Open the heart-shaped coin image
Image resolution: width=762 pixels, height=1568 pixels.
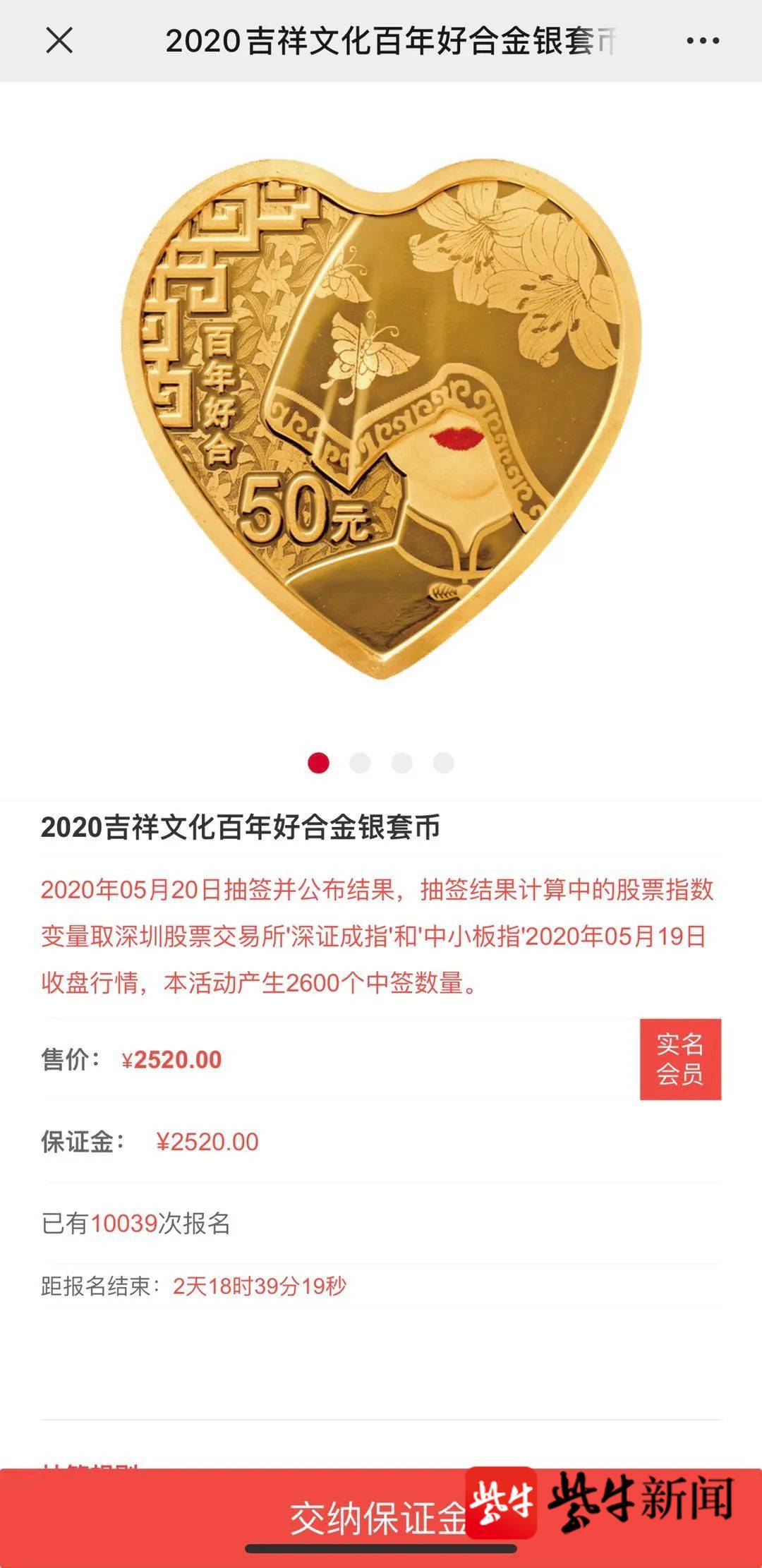[x=381, y=416]
